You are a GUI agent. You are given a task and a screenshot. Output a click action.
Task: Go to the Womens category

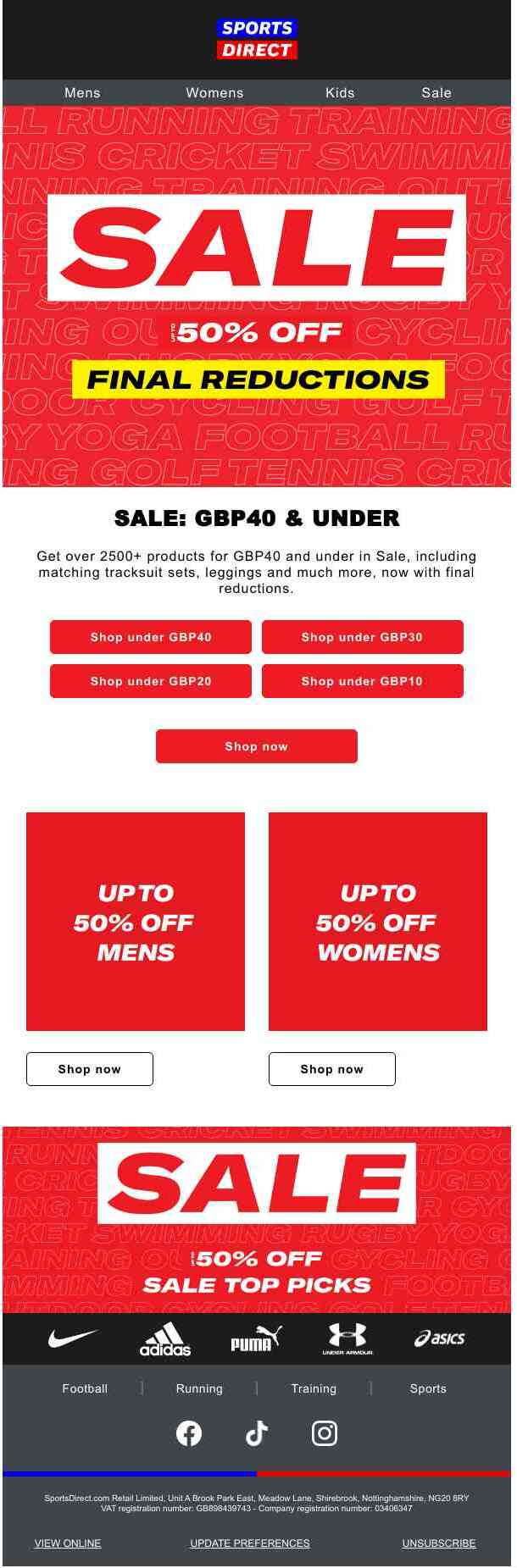pos(214,93)
